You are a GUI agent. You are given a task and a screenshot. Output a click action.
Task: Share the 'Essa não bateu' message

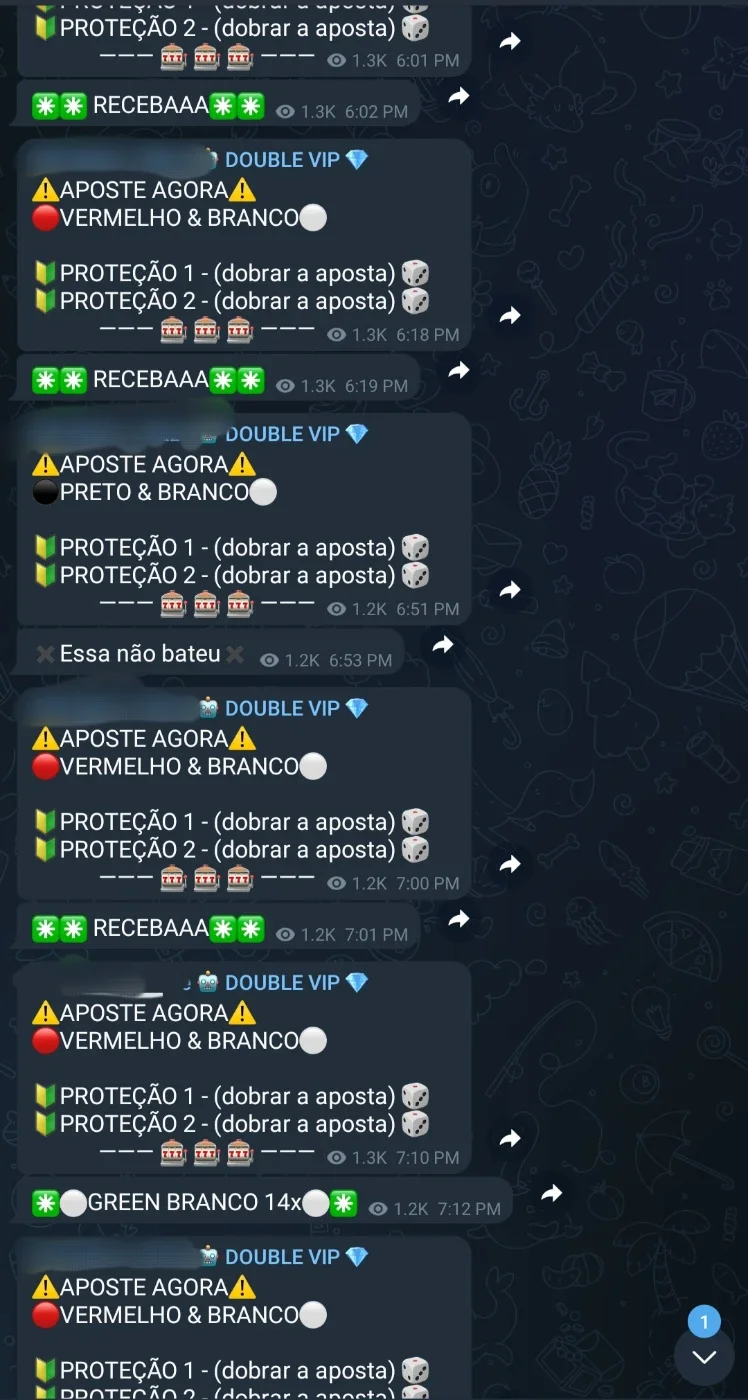443,645
